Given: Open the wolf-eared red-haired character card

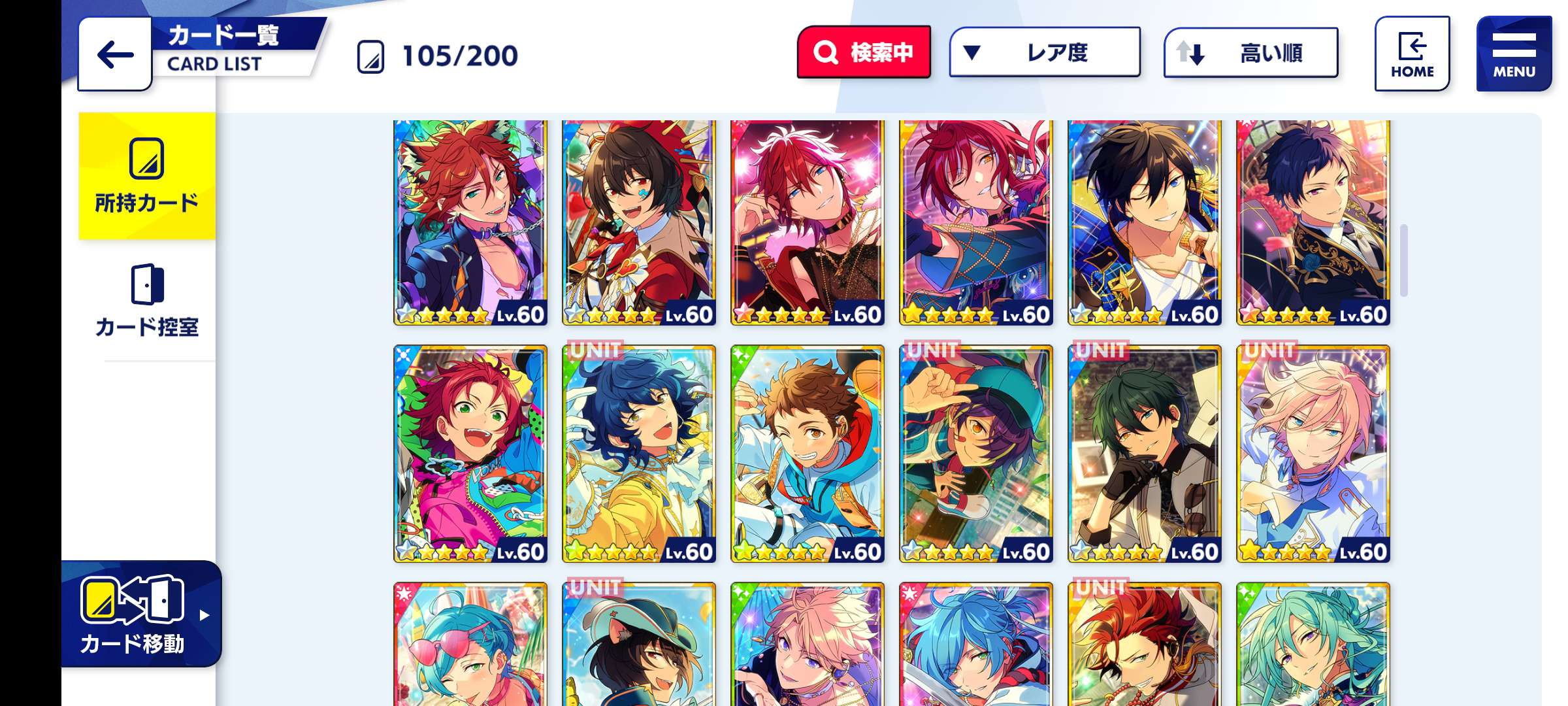Looking at the screenshot, I should pyautogui.click(x=470, y=222).
